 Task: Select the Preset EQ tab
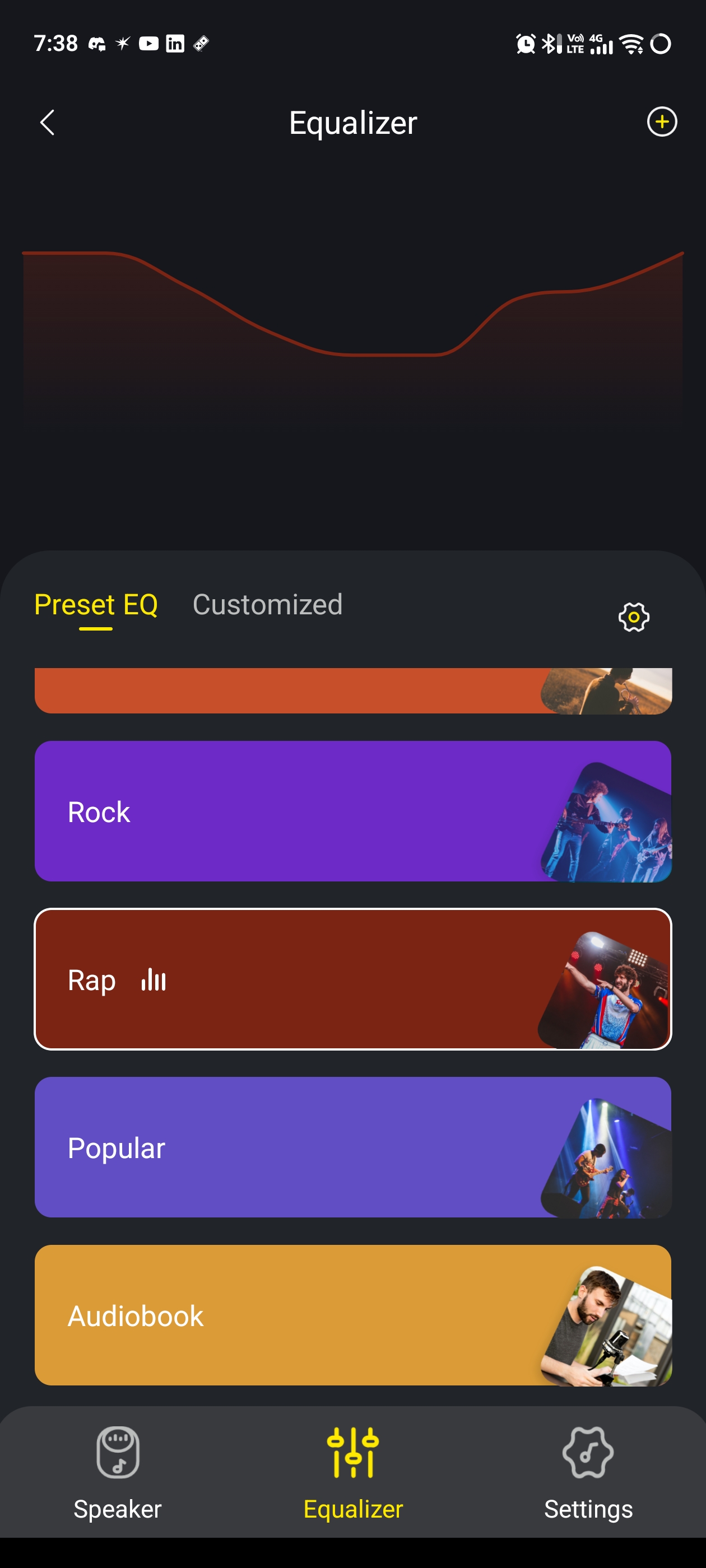(x=96, y=604)
